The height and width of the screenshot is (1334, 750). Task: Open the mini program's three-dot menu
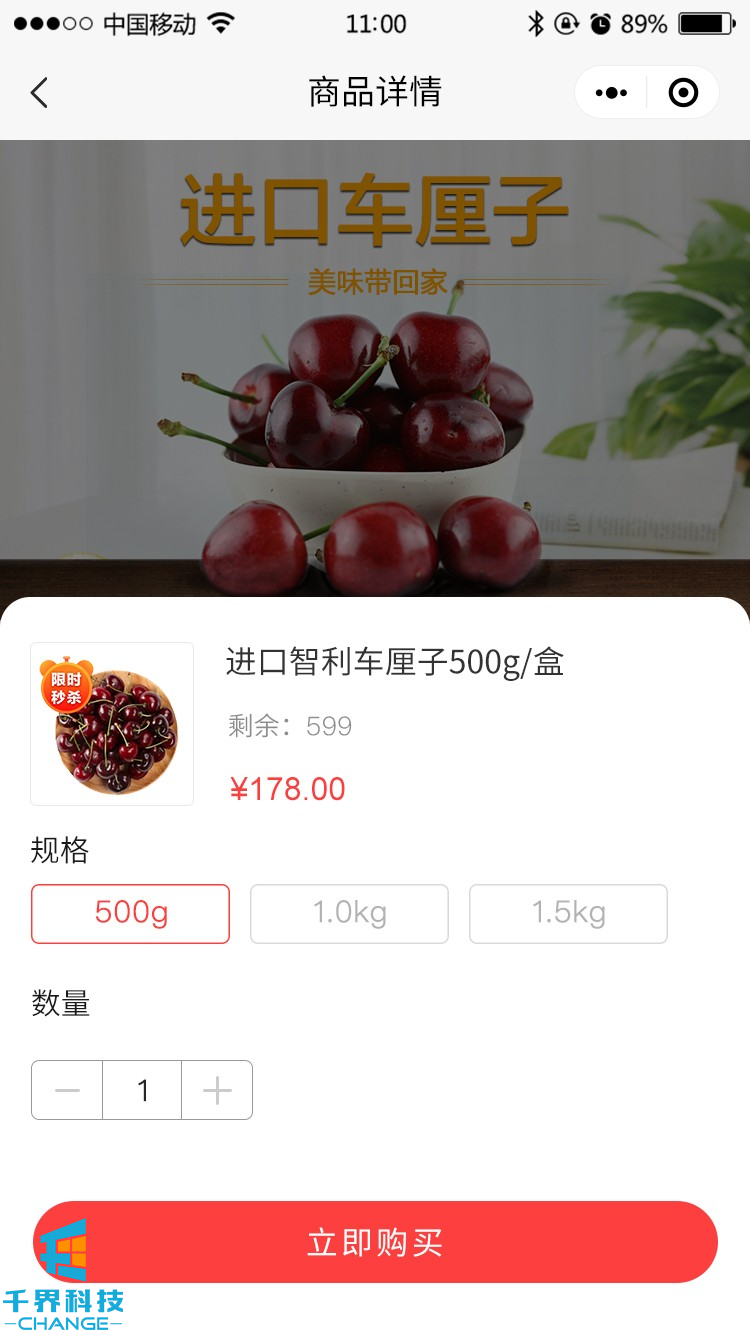point(611,93)
